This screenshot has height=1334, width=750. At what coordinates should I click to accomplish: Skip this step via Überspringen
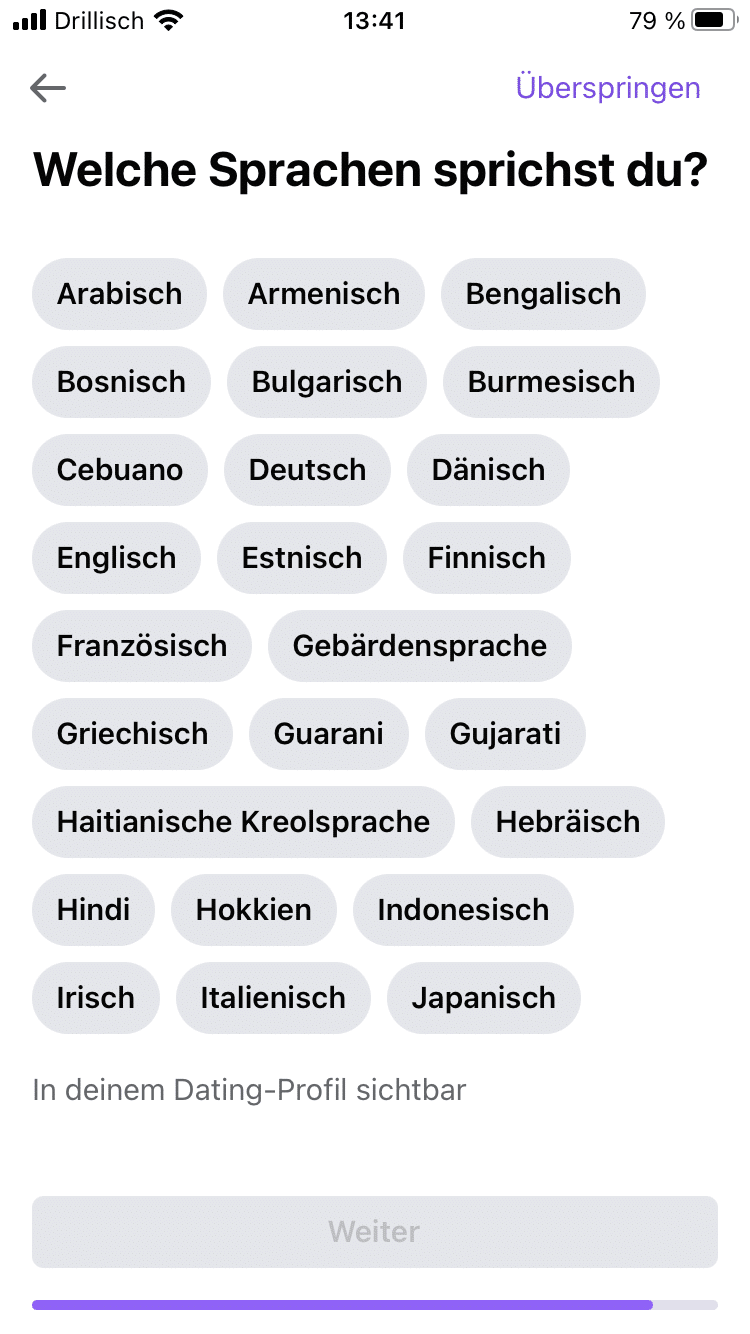607,88
